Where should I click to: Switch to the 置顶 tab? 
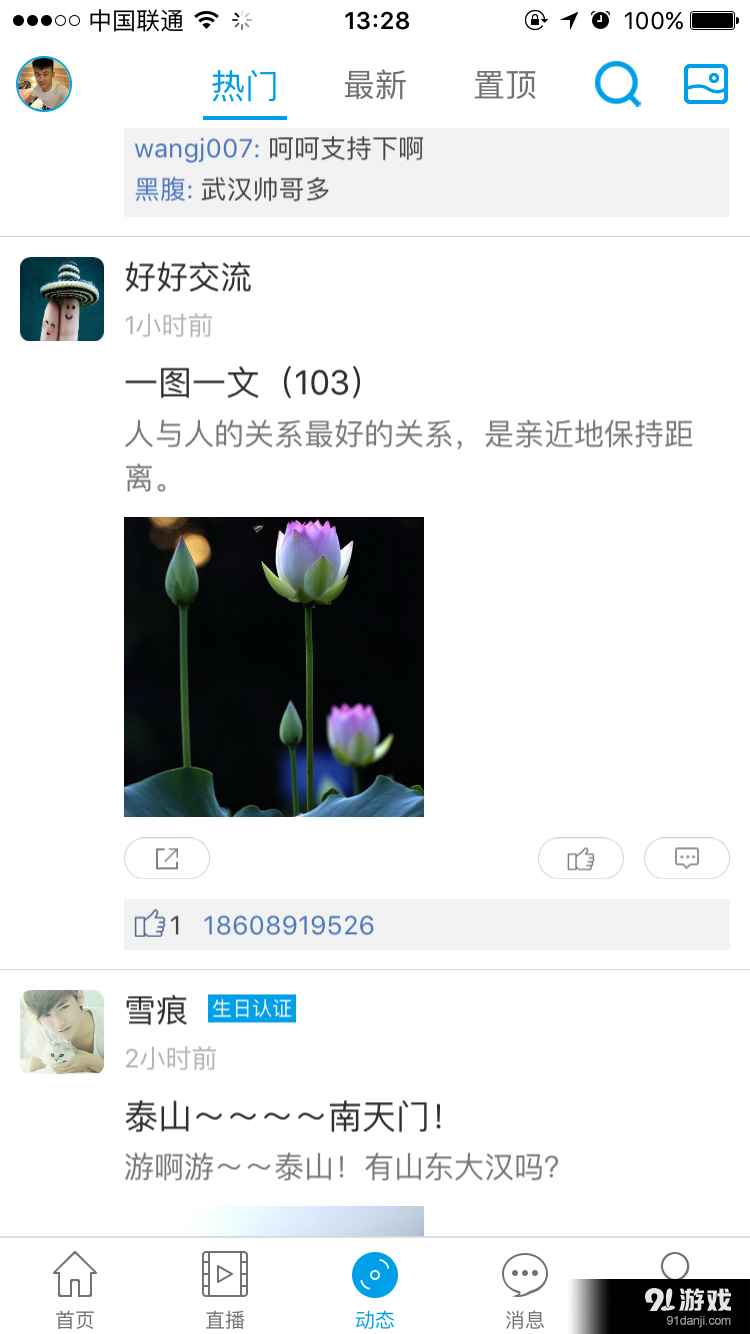tap(504, 87)
